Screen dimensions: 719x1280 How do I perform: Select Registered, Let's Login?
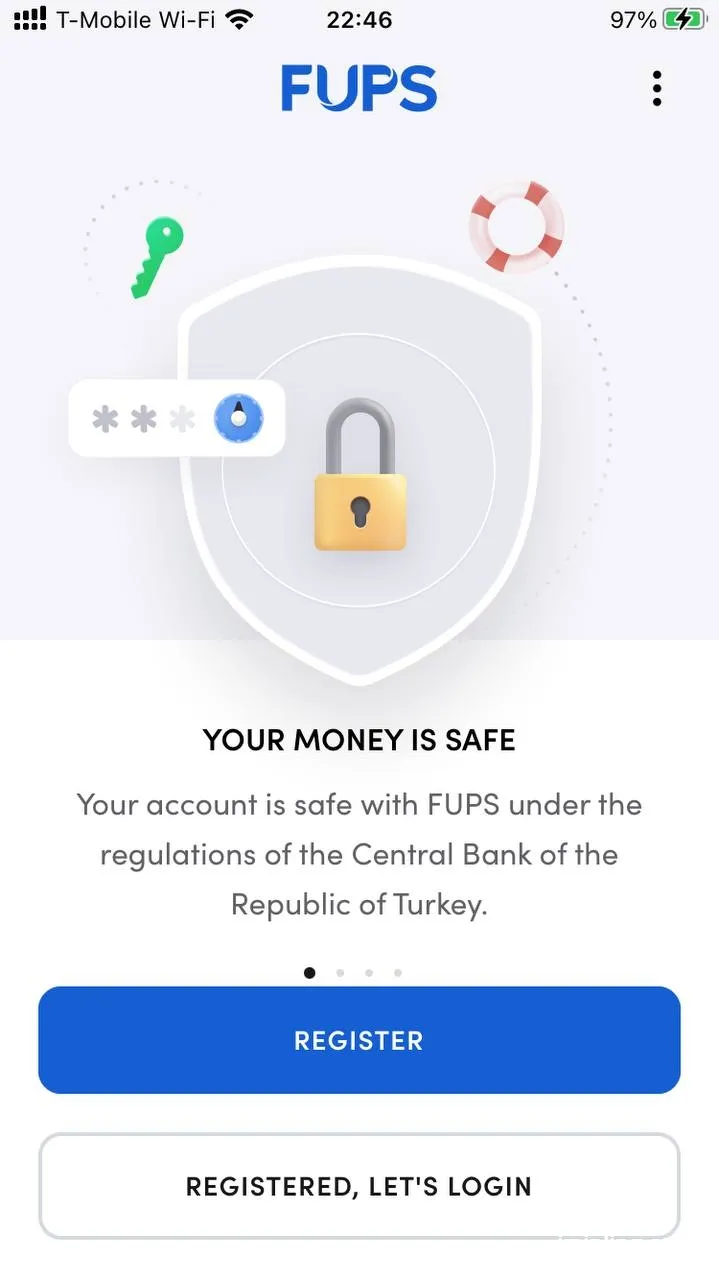[359, 1186]
